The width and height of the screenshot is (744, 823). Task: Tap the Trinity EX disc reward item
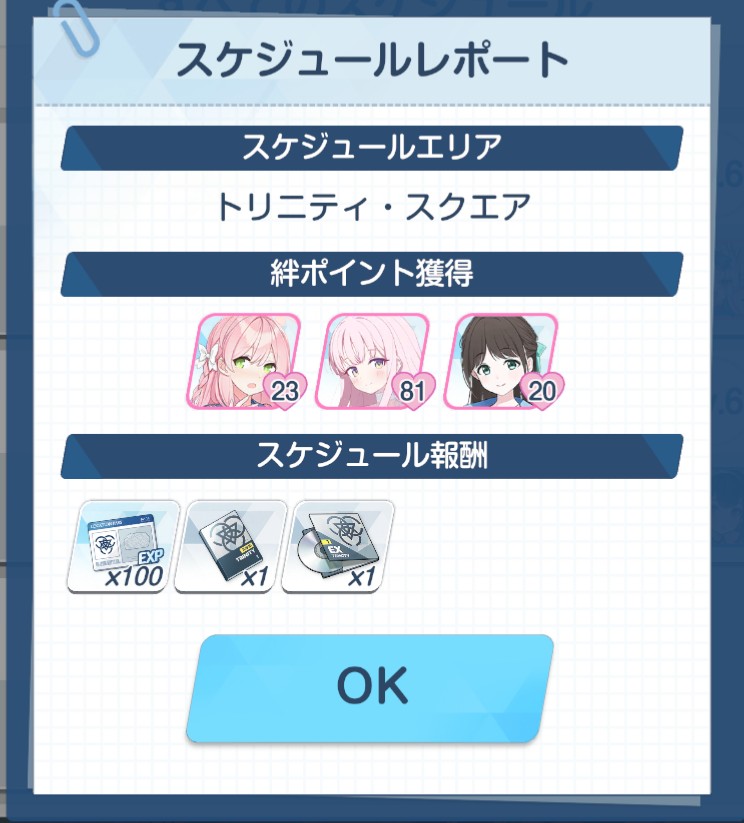(337, 546)
